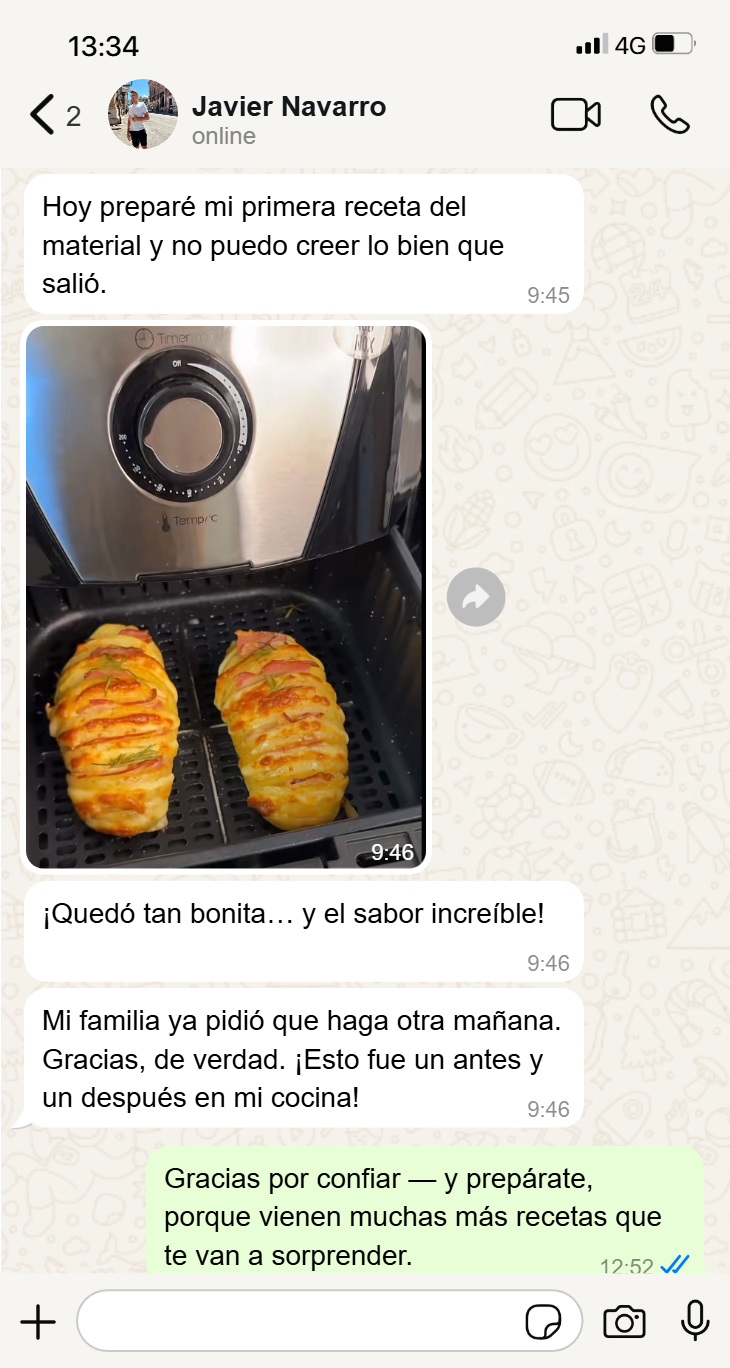730x1368 pixels.
Task: Open the sticker picker
Action: 543,1322
